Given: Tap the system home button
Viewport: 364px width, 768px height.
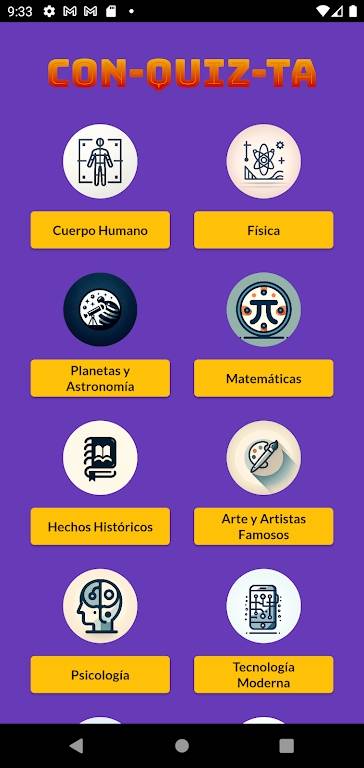Looking at the screenshot, I should [x=182, y=745].
